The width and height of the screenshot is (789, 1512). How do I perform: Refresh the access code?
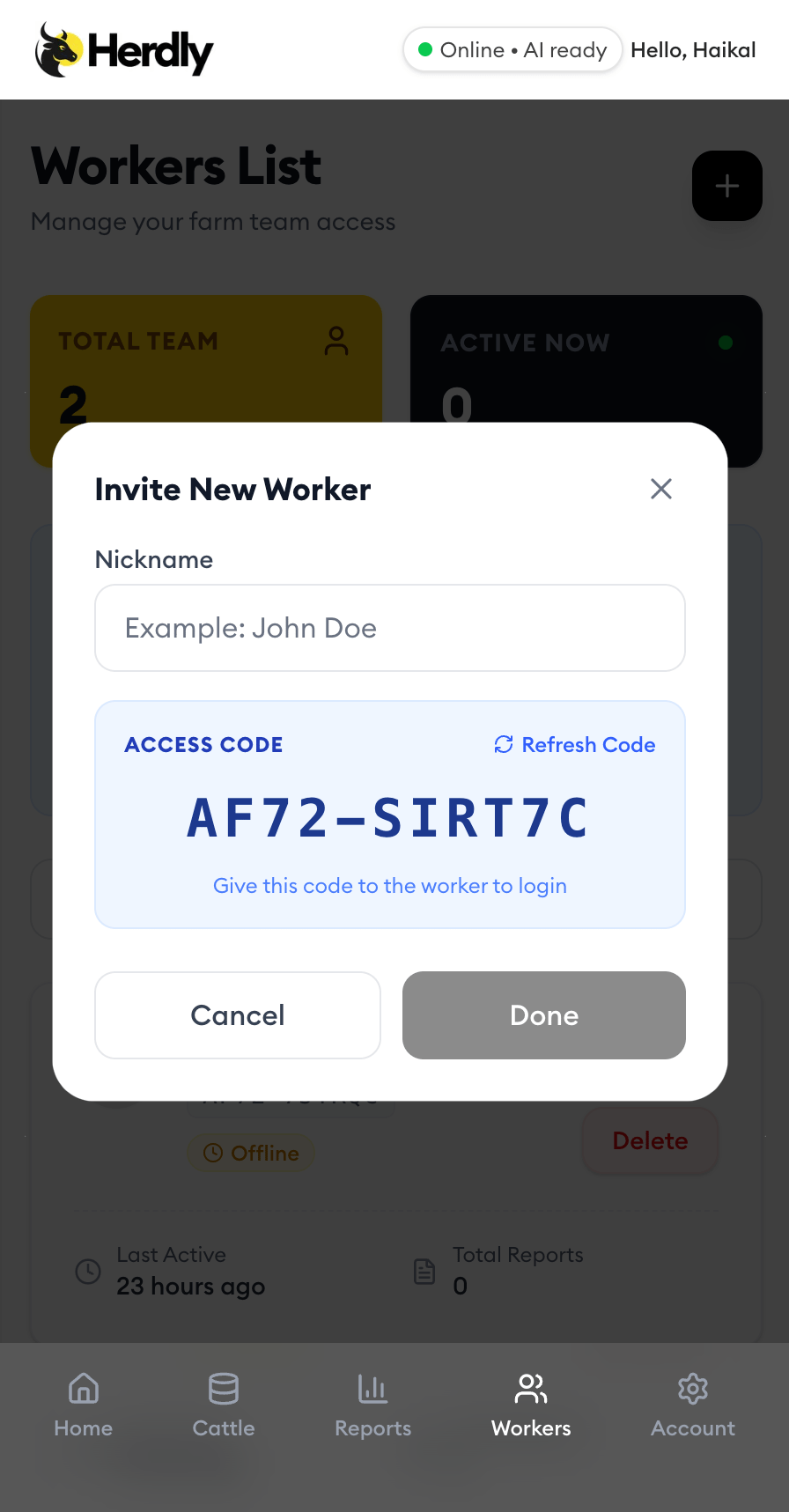coord(575,745)
